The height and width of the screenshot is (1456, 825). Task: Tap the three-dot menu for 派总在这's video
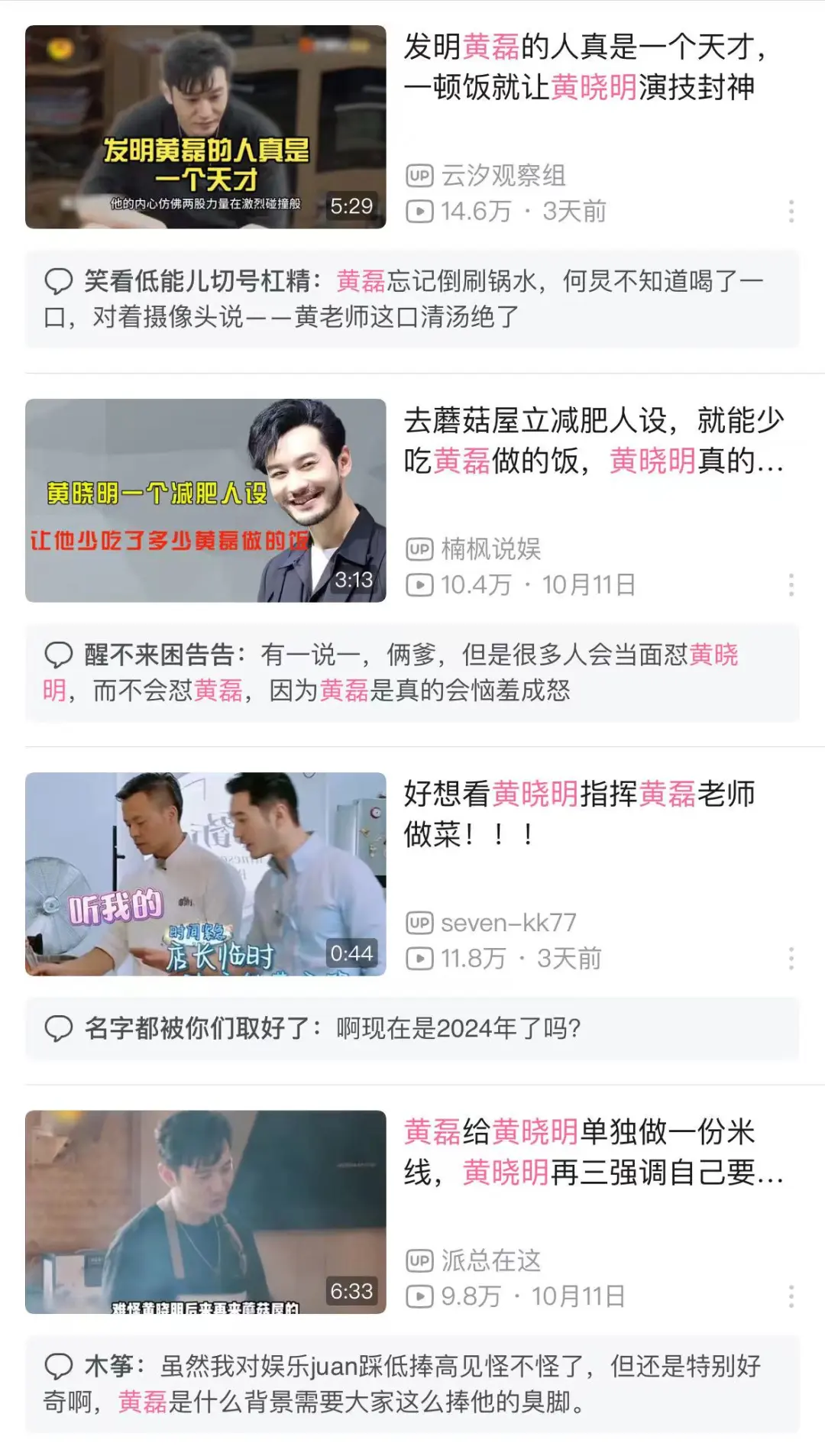791,1296
